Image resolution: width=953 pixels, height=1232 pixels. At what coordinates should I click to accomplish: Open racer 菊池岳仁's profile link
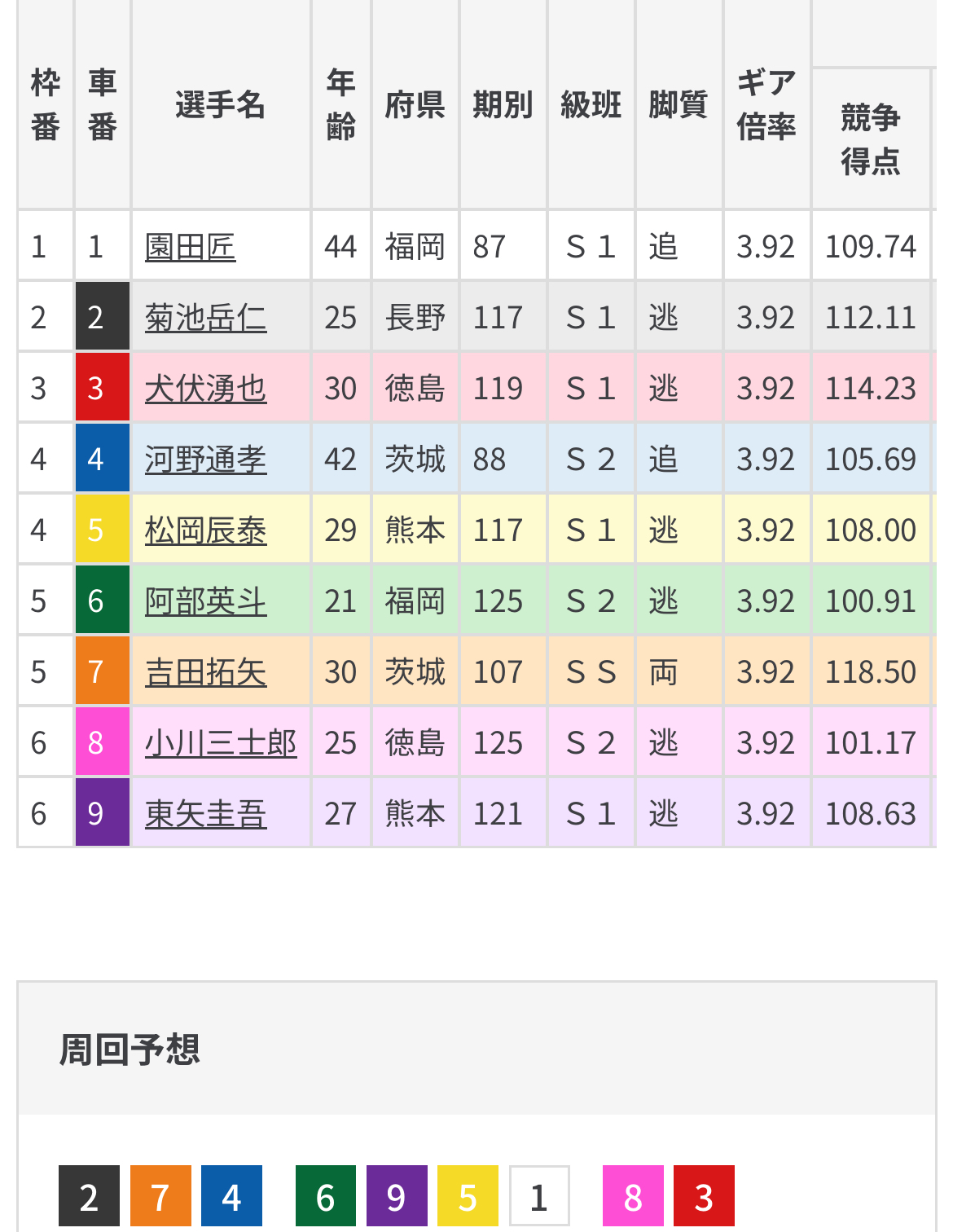[205, 318]
